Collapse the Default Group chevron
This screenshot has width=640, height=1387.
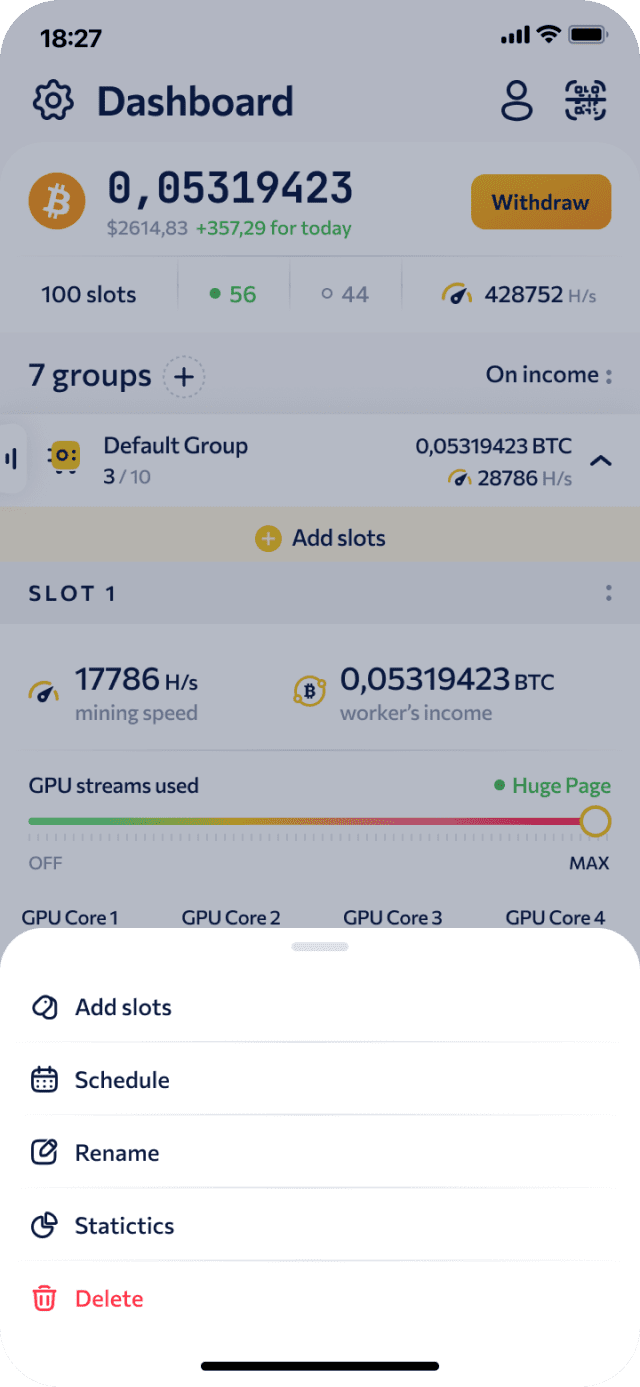pos(600,461)
